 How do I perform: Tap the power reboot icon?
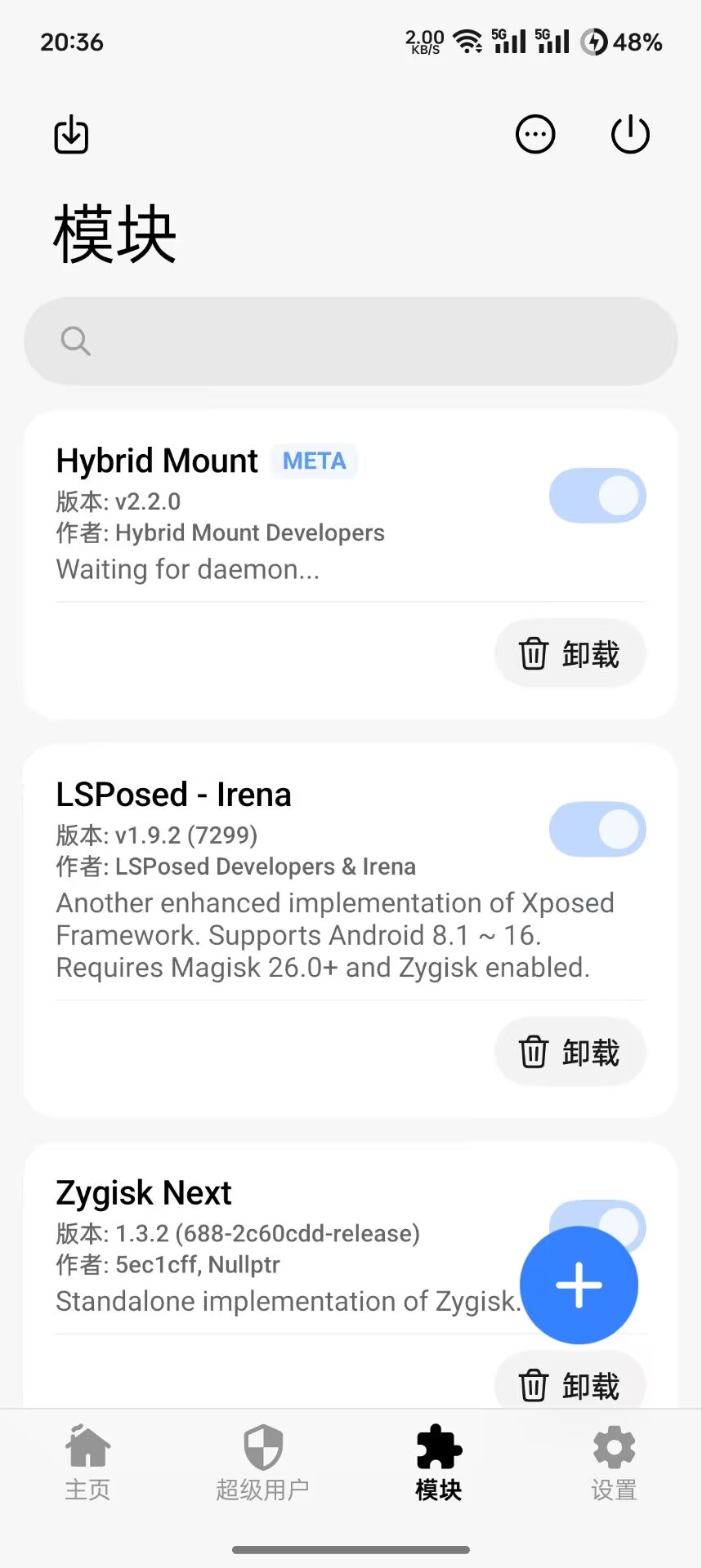[x=630, y=135]
